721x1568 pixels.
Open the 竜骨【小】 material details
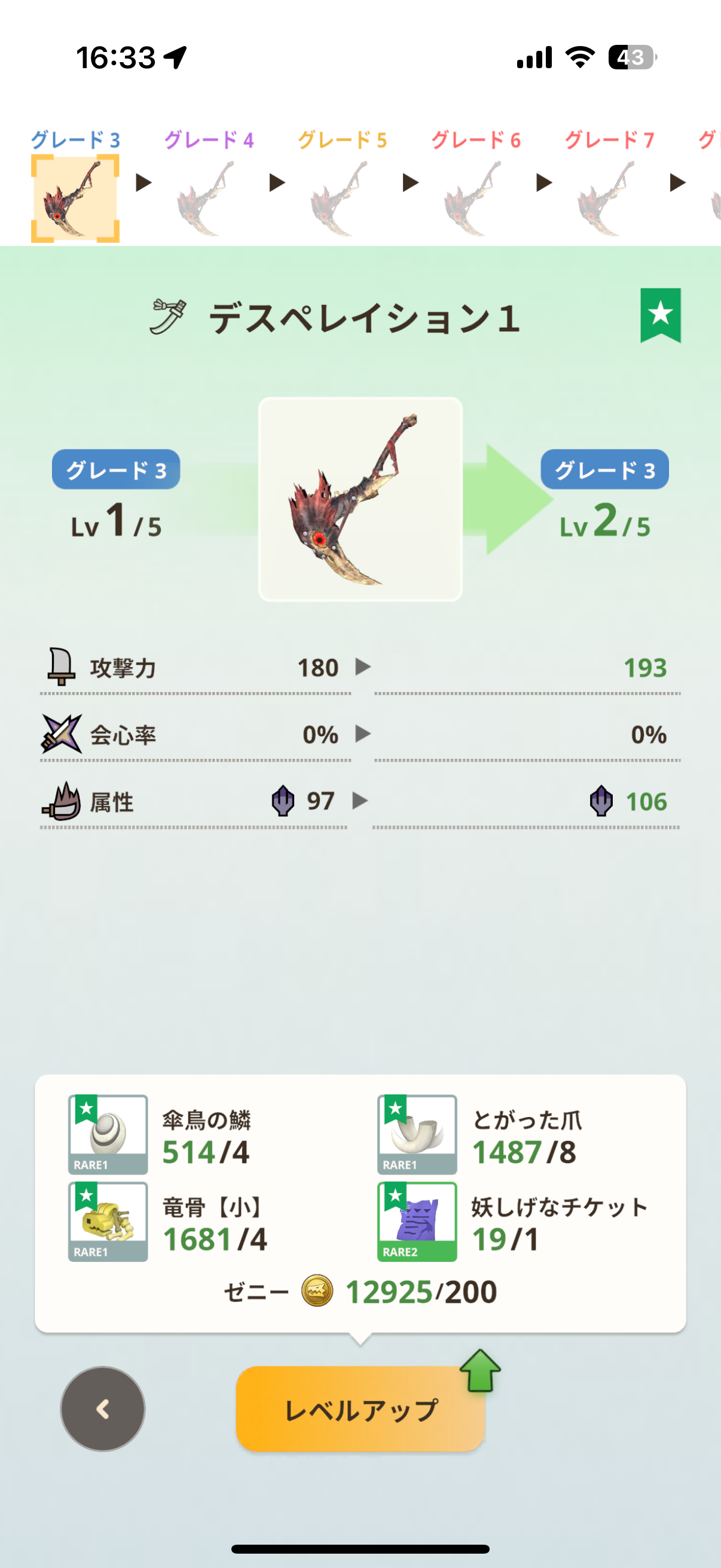(x=108, y=1221)
